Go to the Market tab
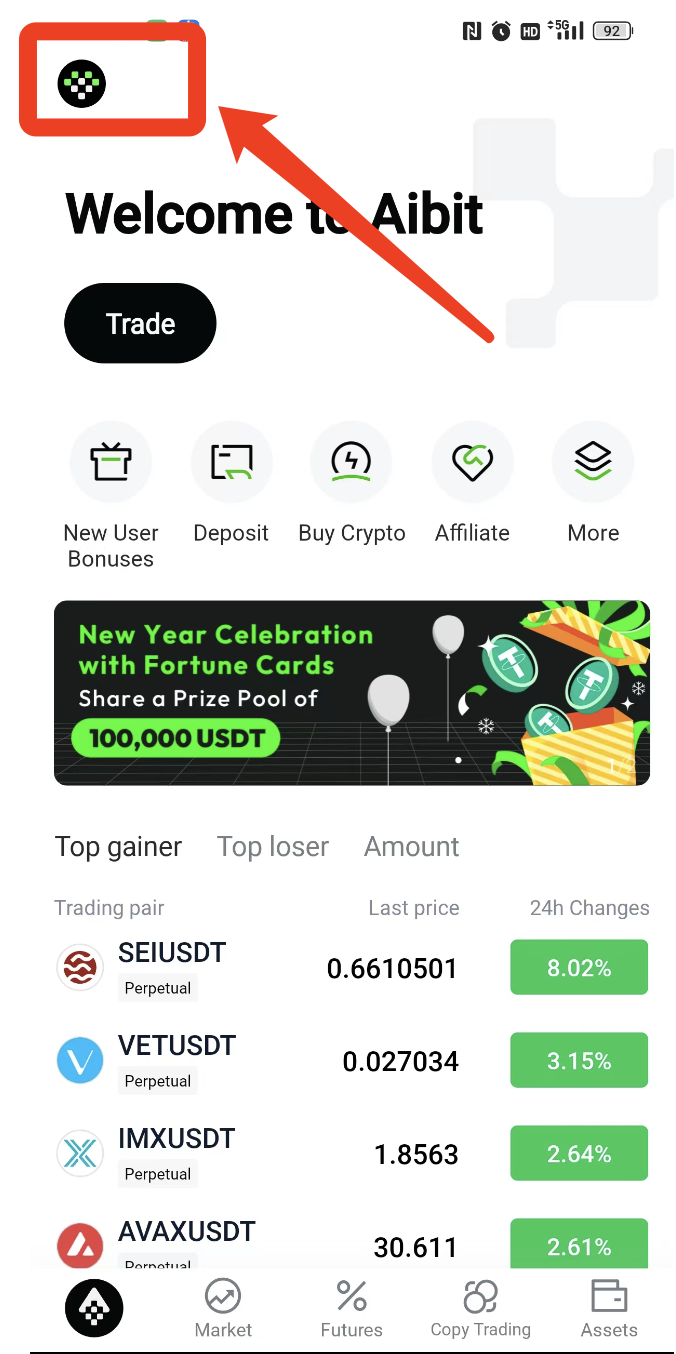 (x=223, y=1308)
